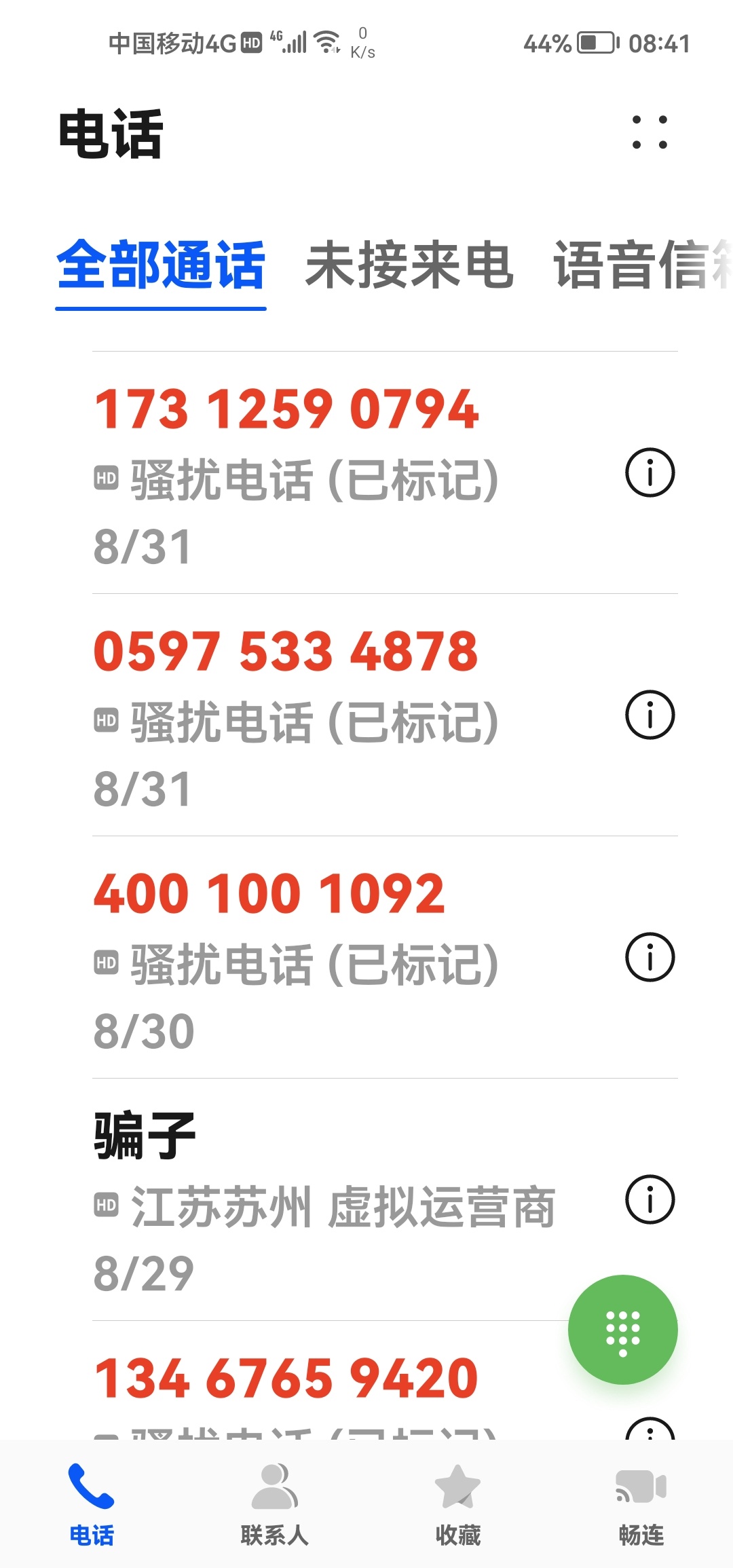Viewport: 733px width, 1568px height.
Task: Go to the 联系人 tab
Action: (275, 1504)
